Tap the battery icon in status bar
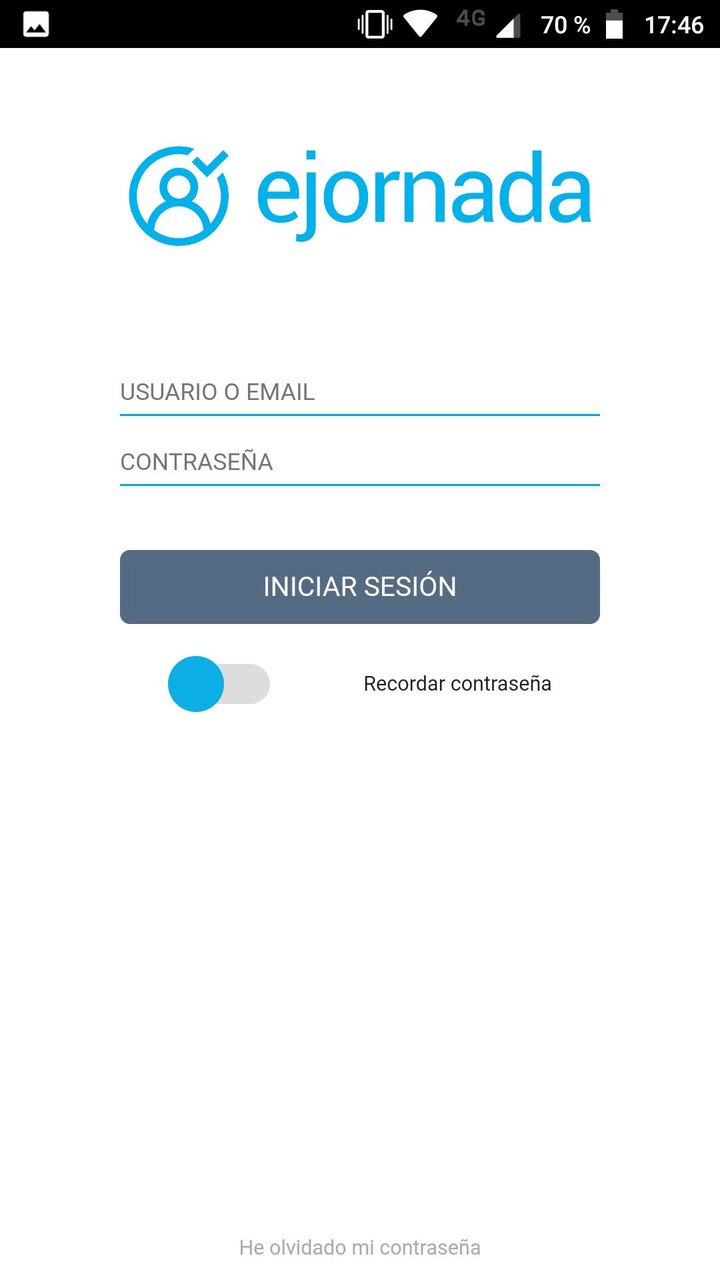 (614, 23)
